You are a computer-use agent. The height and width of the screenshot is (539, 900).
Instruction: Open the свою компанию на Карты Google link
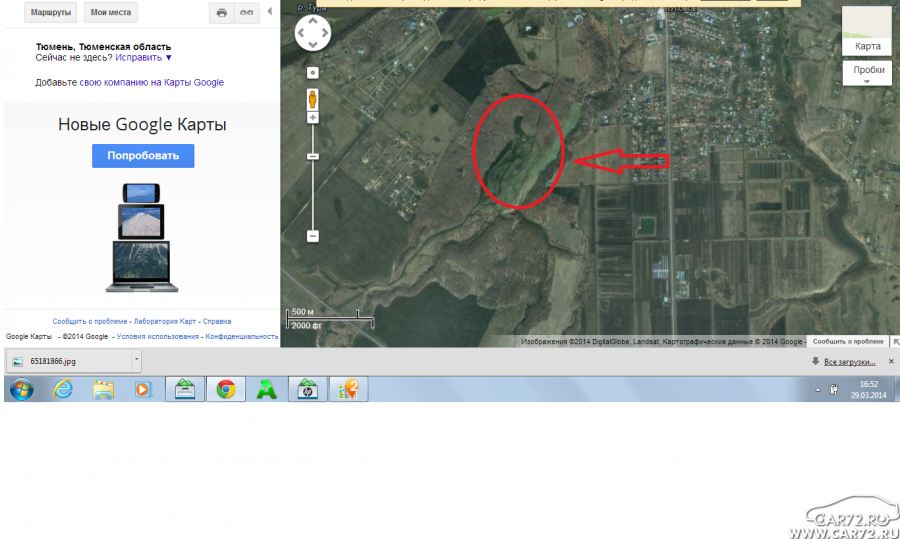(x=151, y=83)
